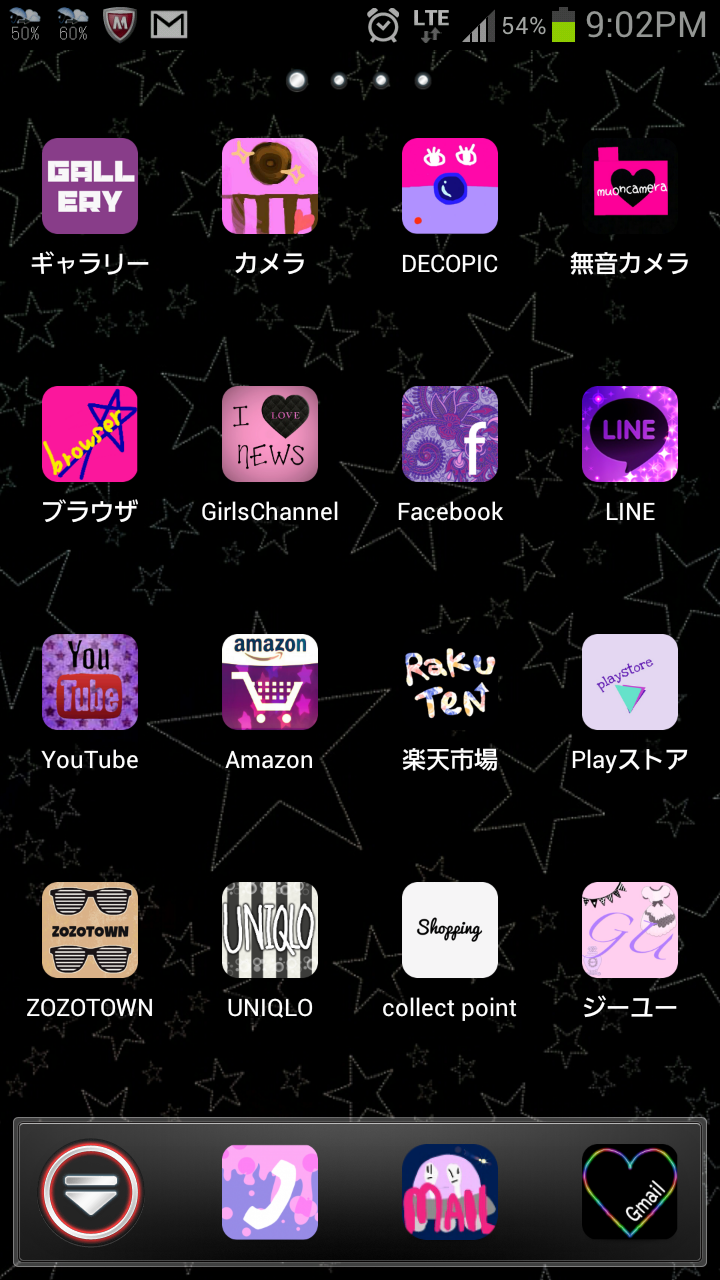720x1280 pixels.
Task: Launch the UNIQLO app
Action: pos(270,930)
